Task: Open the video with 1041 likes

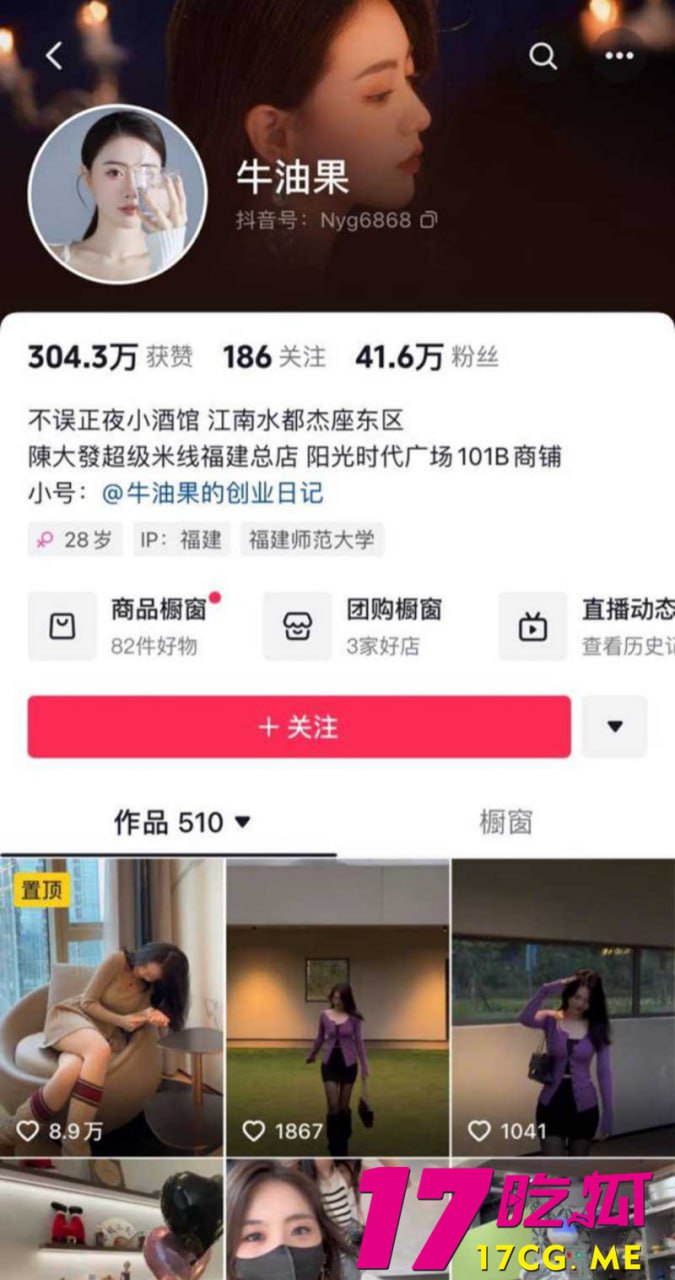Action: coord(563,1005)
